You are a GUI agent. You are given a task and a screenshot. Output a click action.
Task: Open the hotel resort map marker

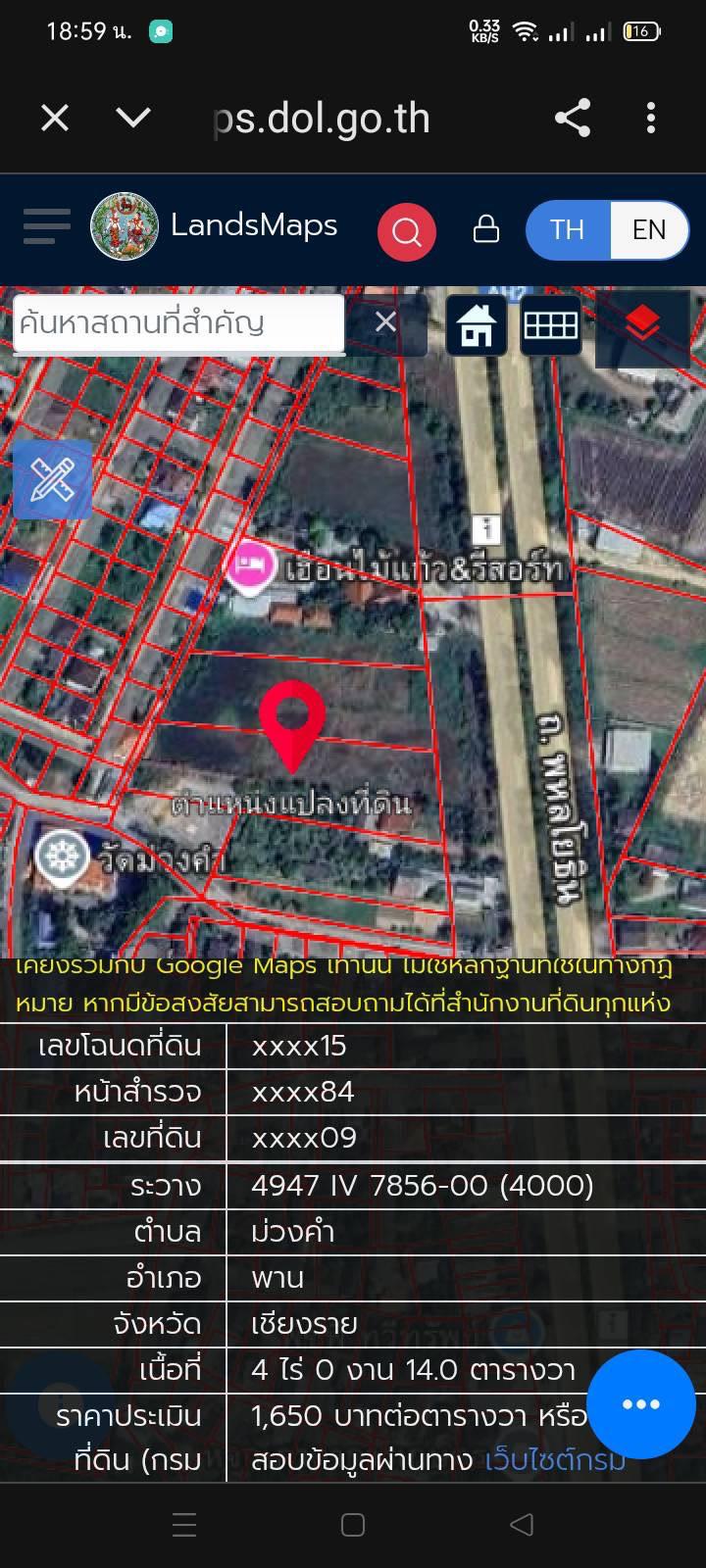[250, 566]
